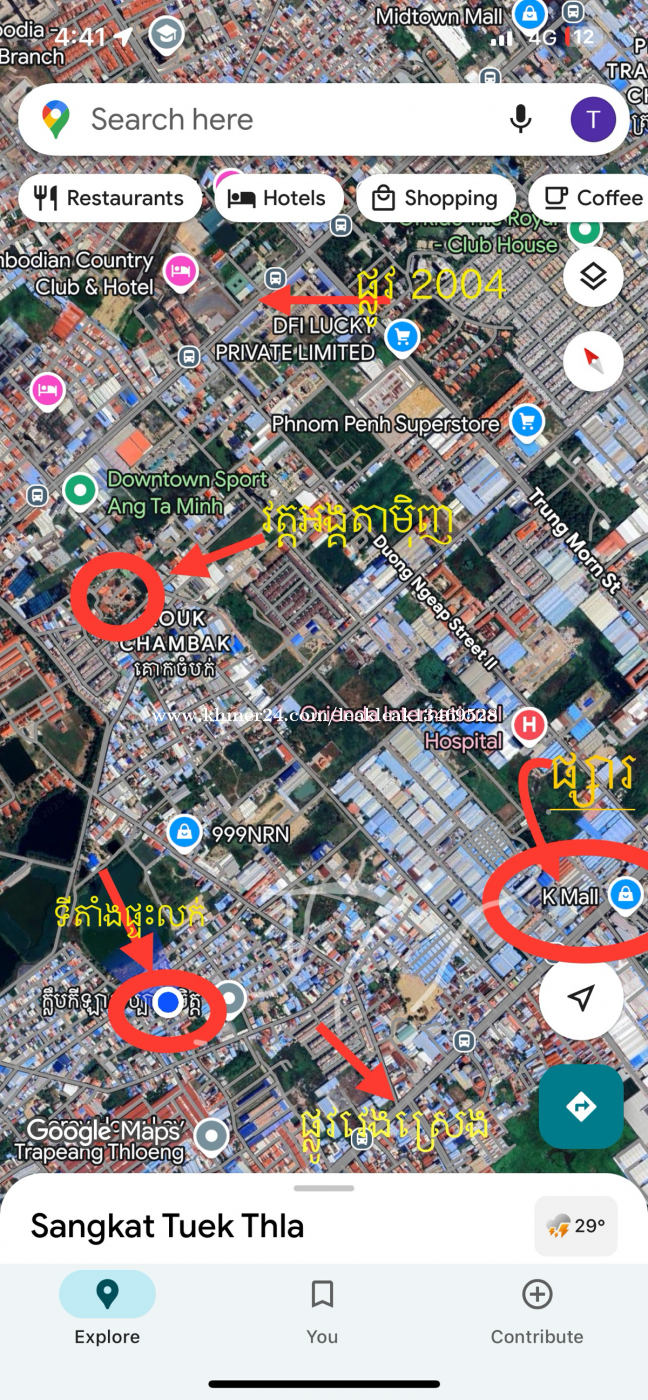
Task: Check the 29° weather chip
Action: tap(576, 1226)
